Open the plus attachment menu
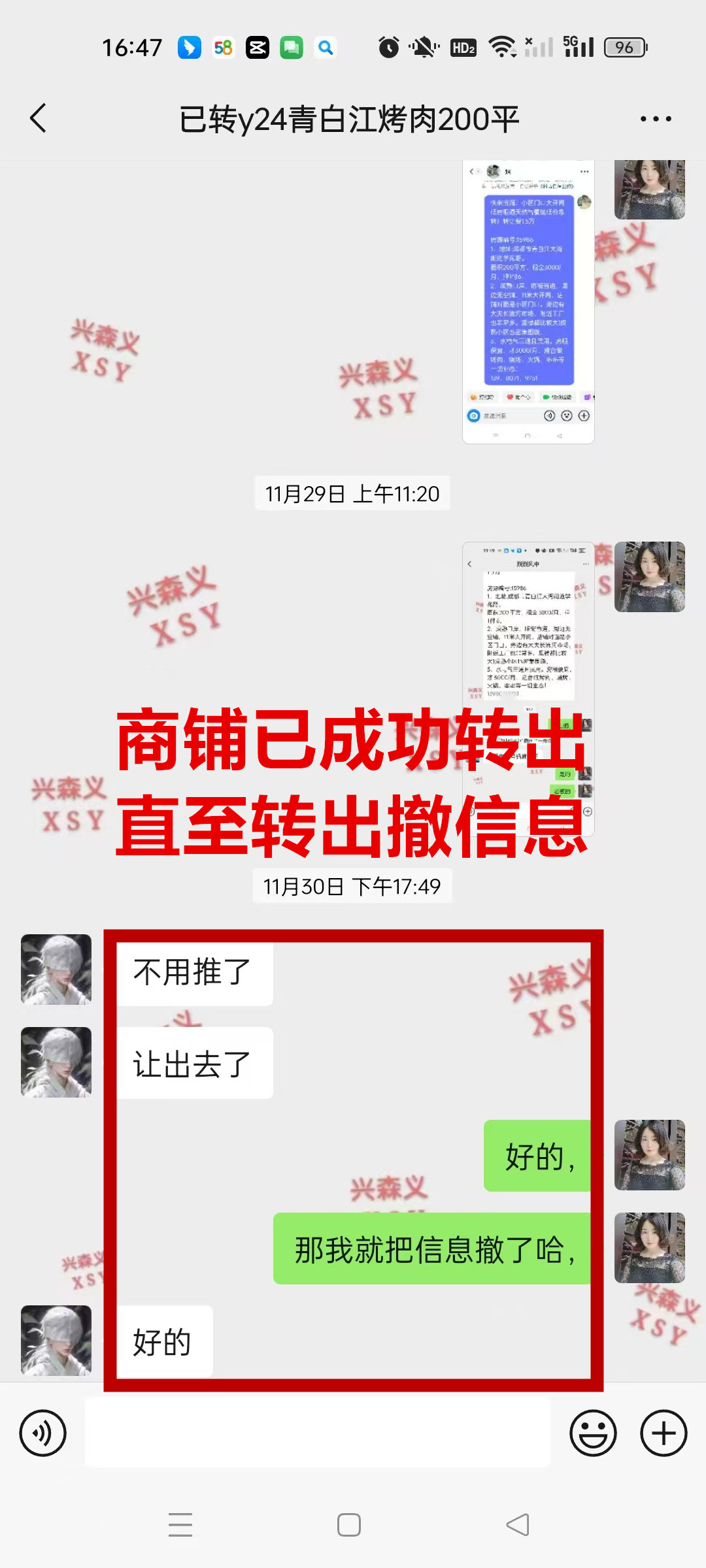Image resolution: width=706 pixels, height=1568 pixels. (x=664, y=1433)
